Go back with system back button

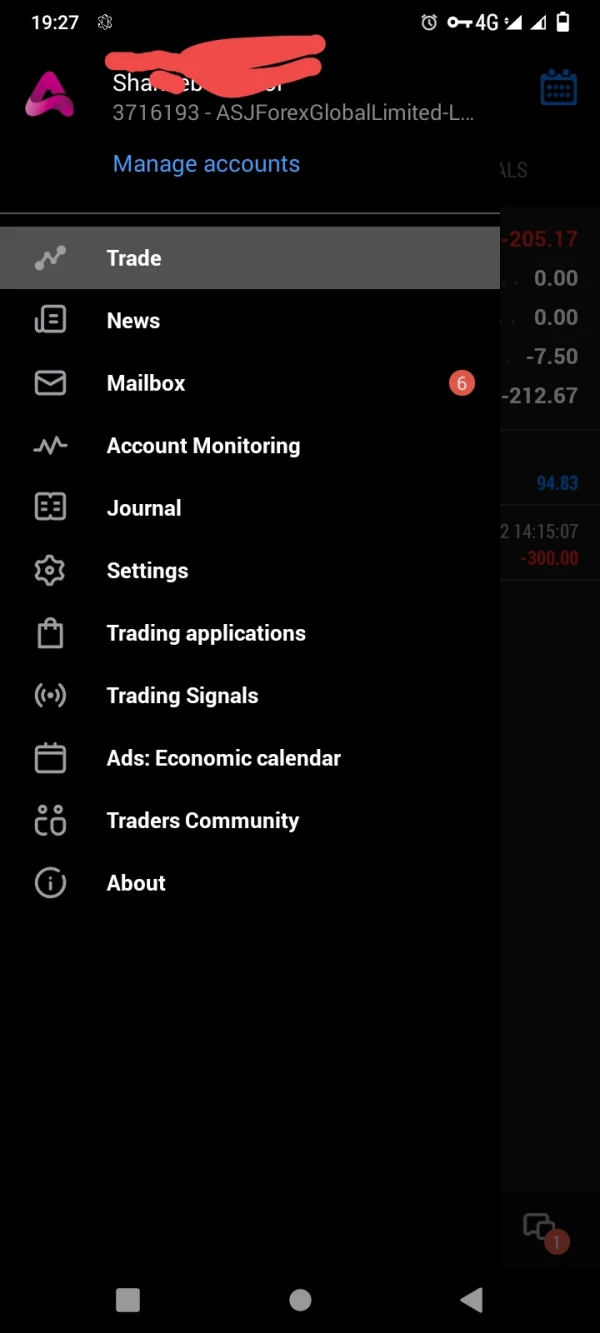coord(471,1299)
